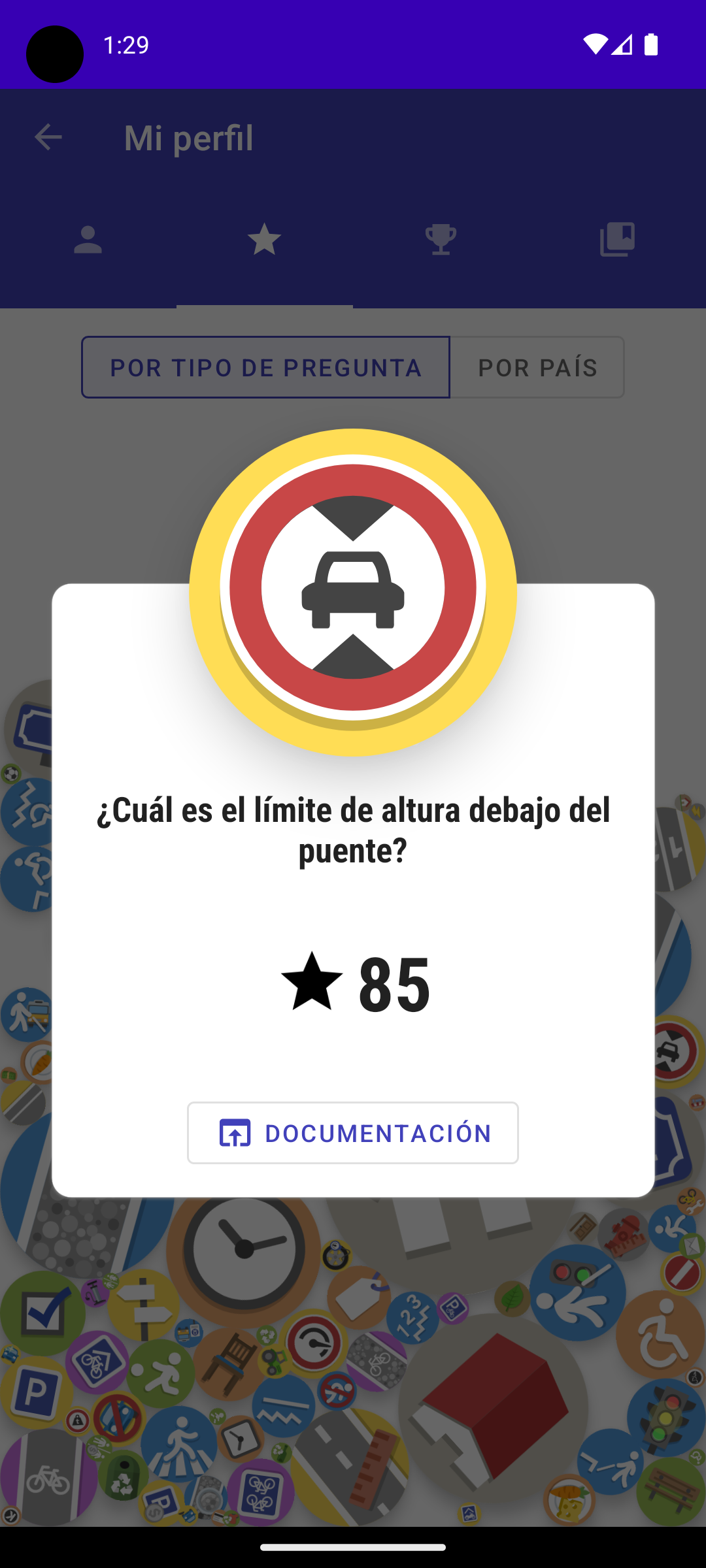This screenshot has width=706, height=1568.
Task: Switch to Por país view
Action: (537, 367)
